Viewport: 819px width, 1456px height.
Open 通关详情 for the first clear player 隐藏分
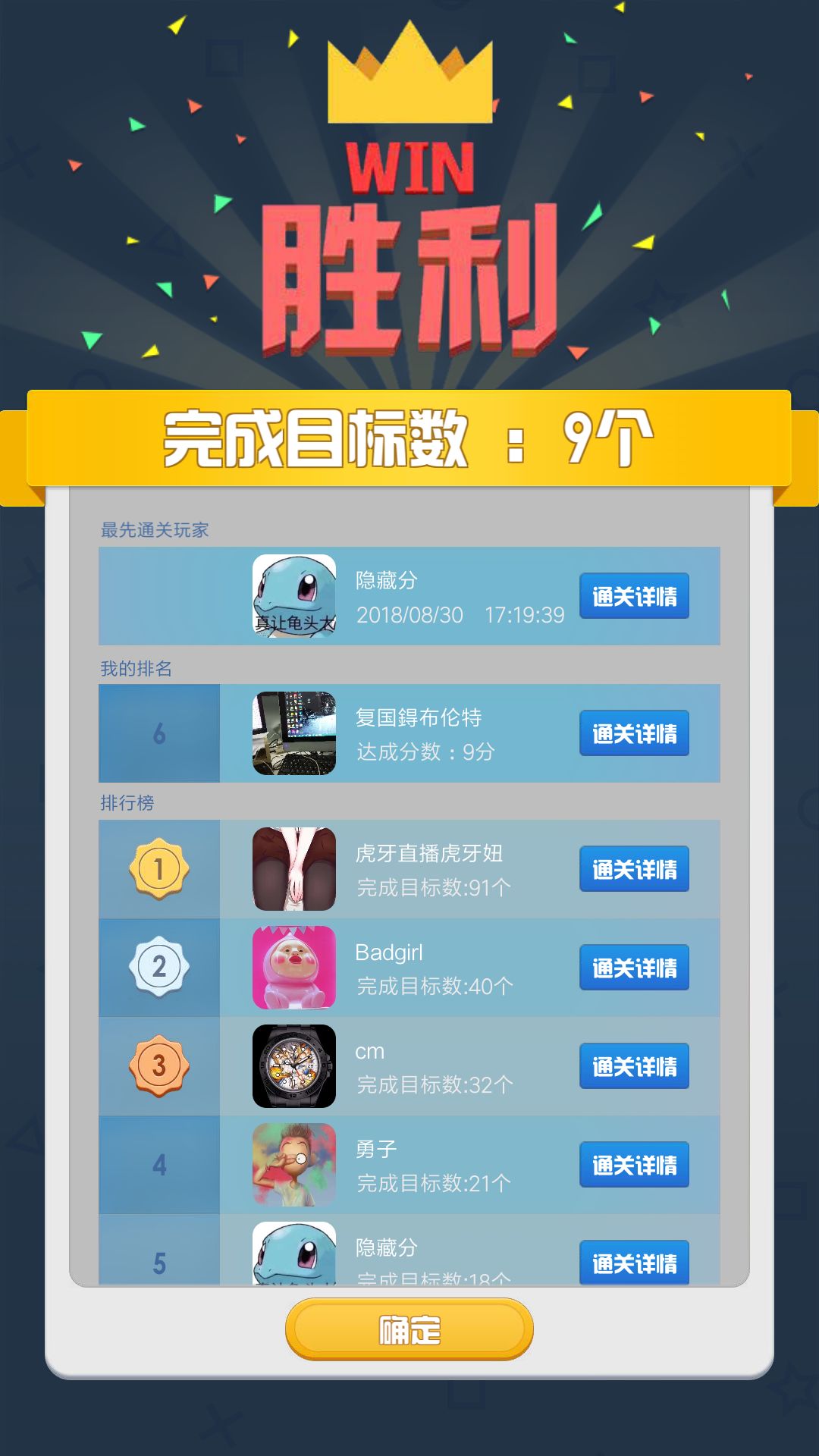coord(634,597)
